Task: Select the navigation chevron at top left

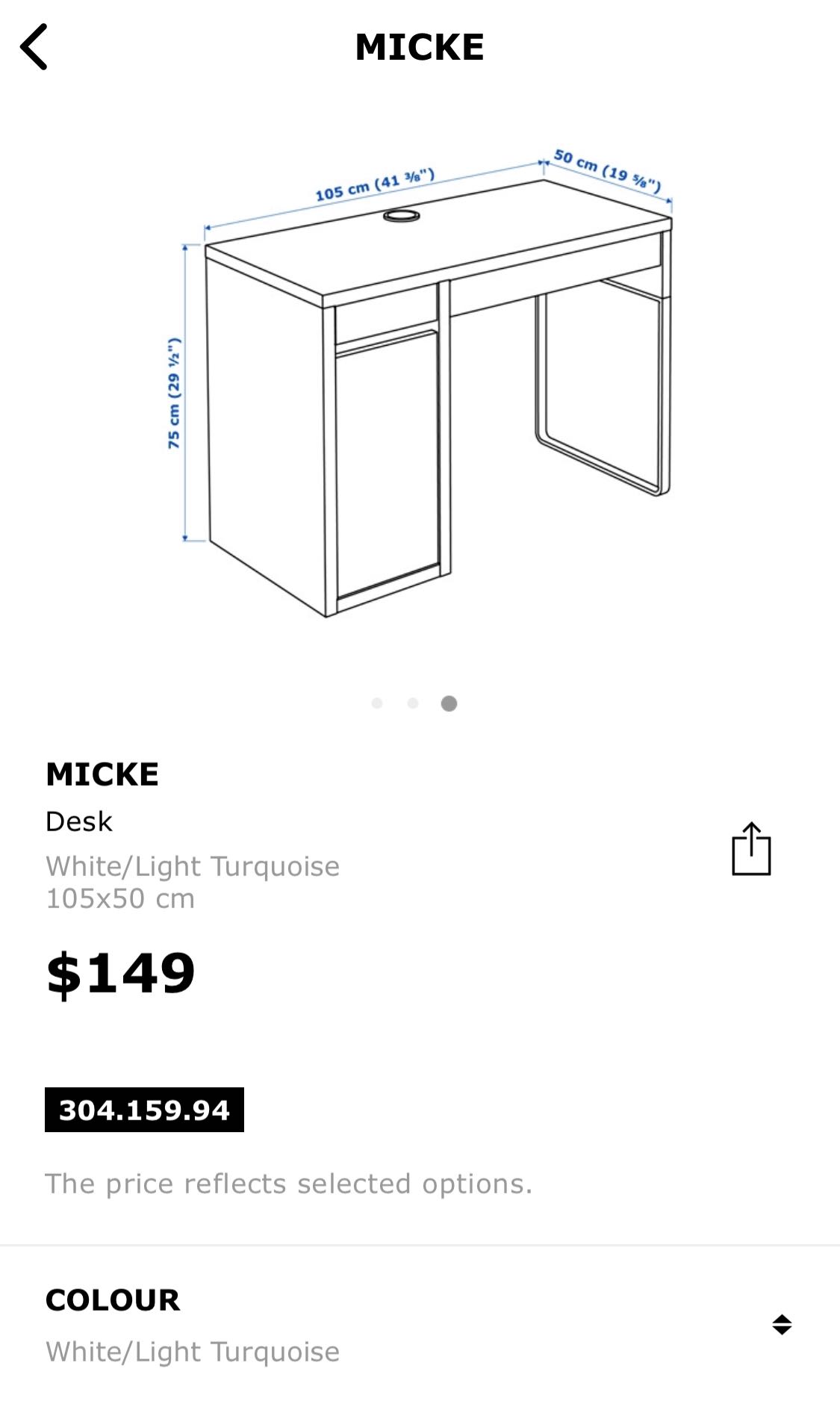Action: coord(34,46)
